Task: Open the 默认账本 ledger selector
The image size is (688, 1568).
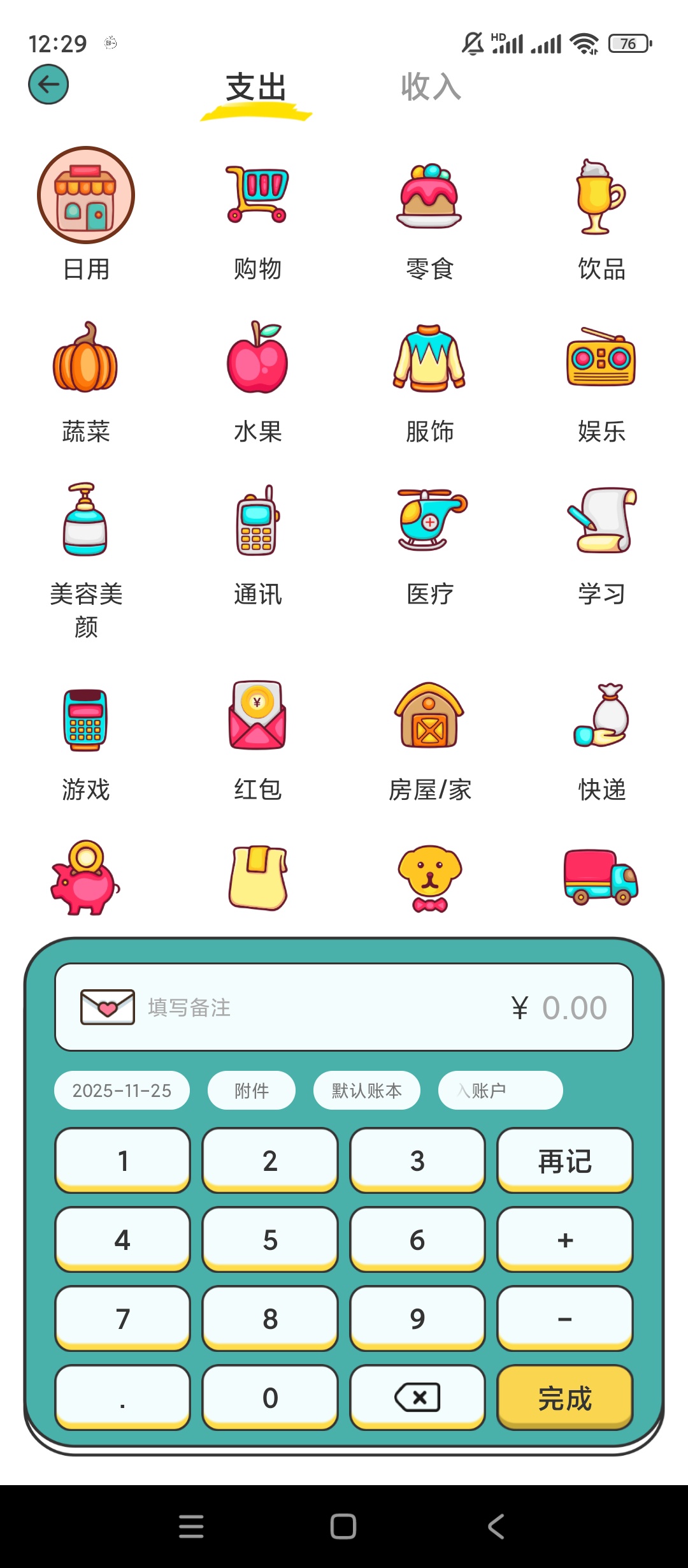Action: pyautogui.click(x=366, y=1091)
